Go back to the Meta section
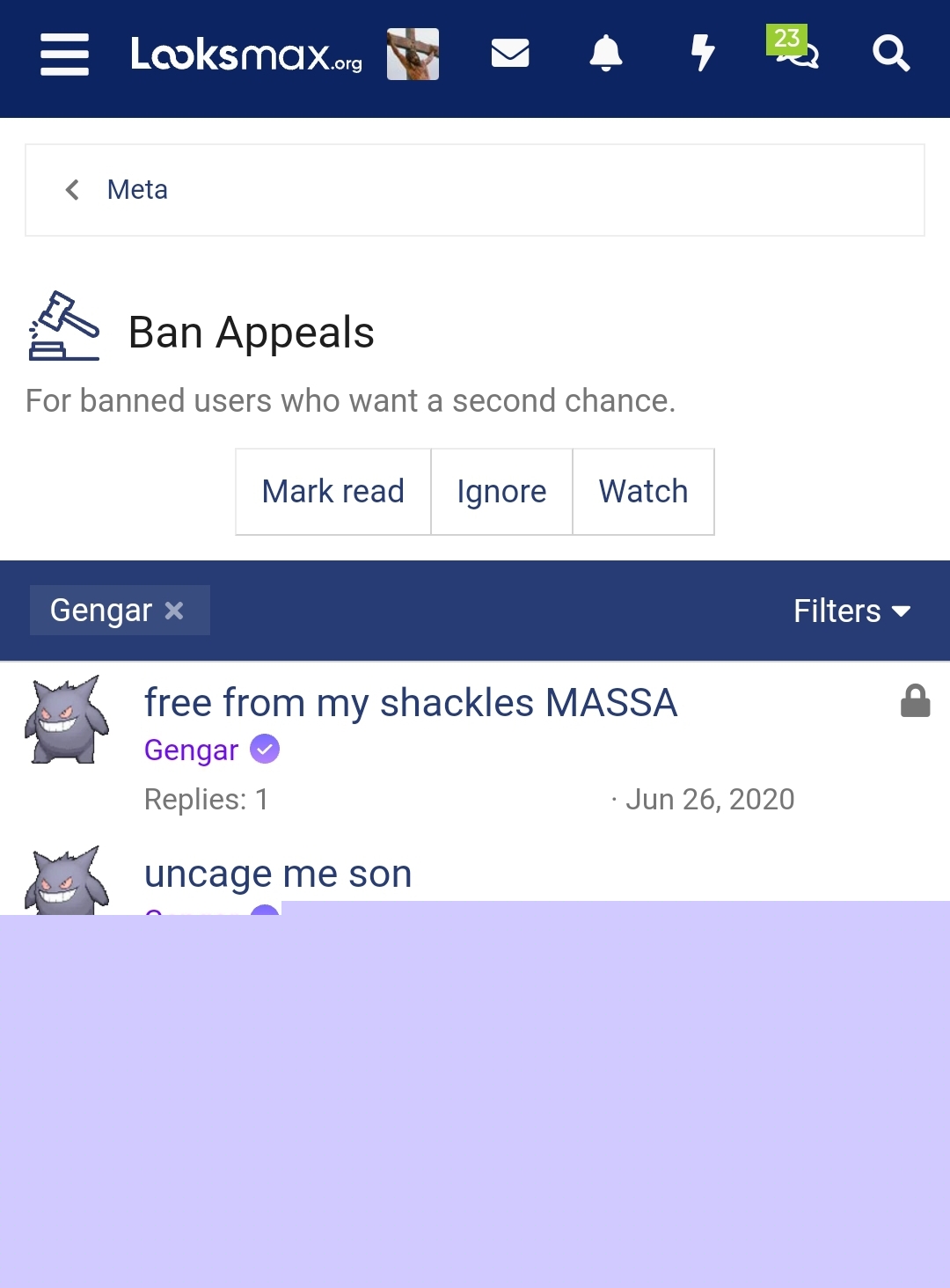The width and height of the screenshot is (950, 1288). pyautogui.click(x=137, y=190)
